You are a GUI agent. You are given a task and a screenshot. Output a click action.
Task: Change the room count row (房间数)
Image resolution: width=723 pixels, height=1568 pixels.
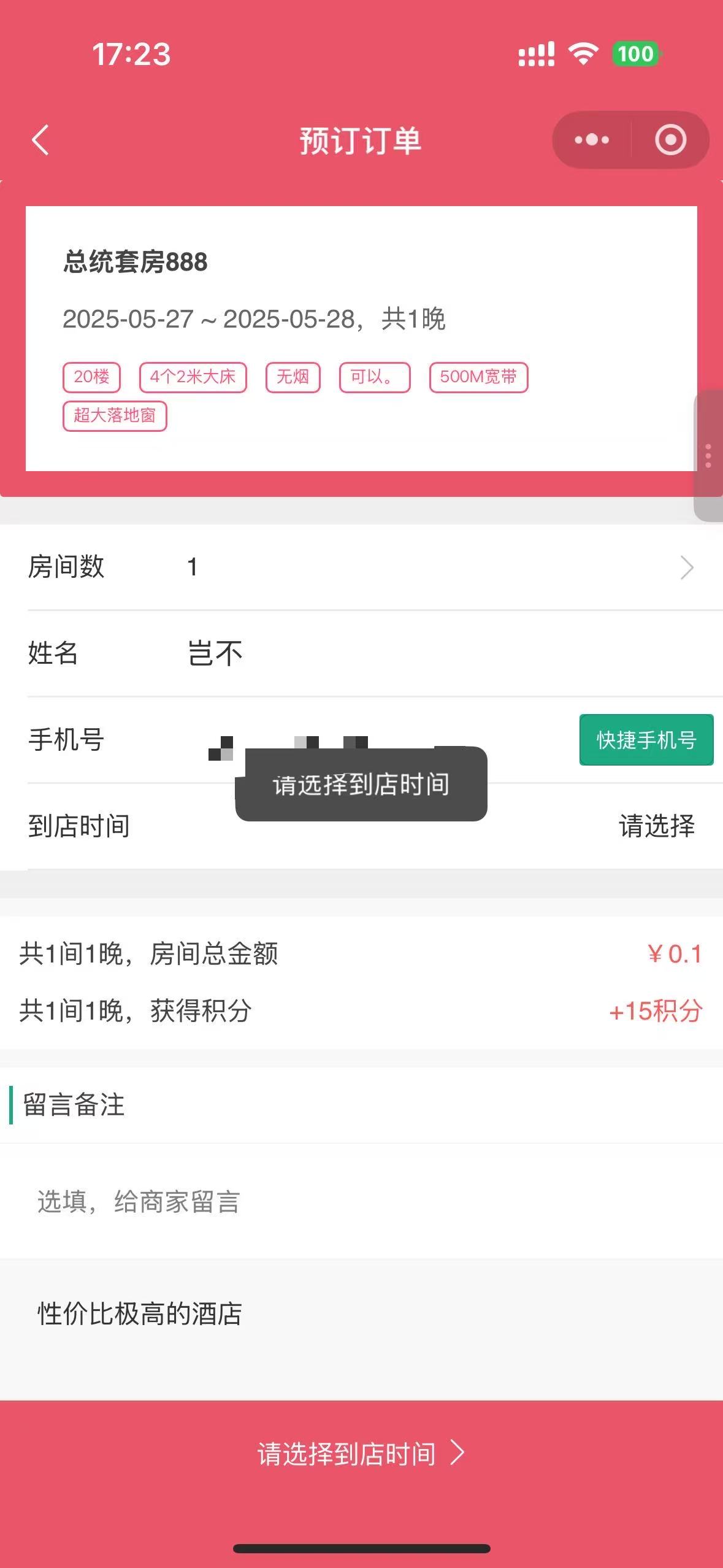pos(362,567)
